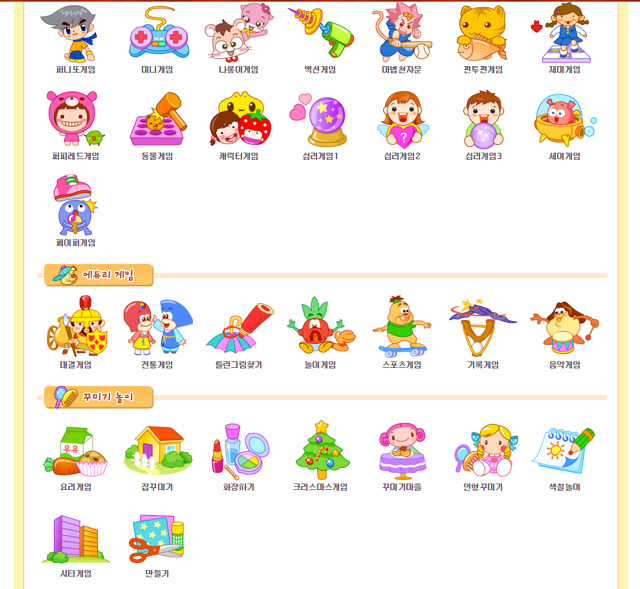
Task: Choose 캐릭터게임 category
Action: coord(238,122)
